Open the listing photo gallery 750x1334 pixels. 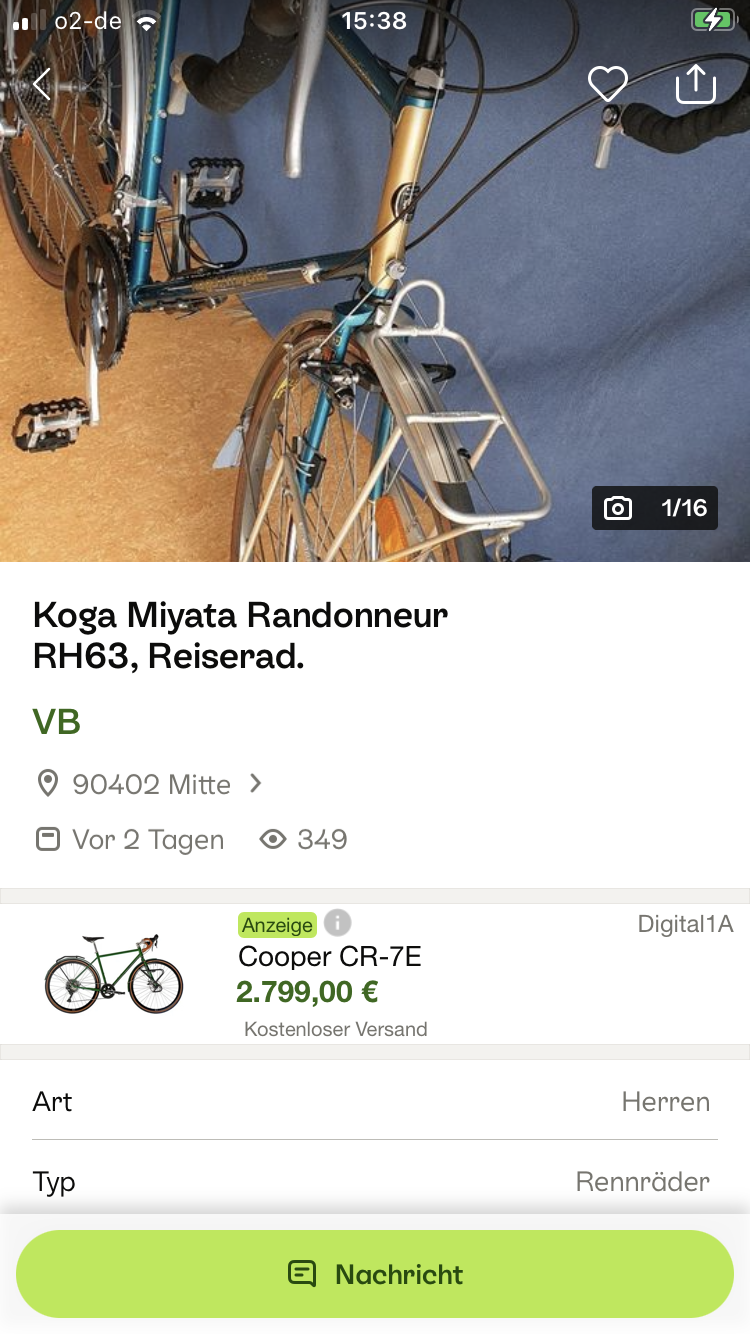point(655,508)
